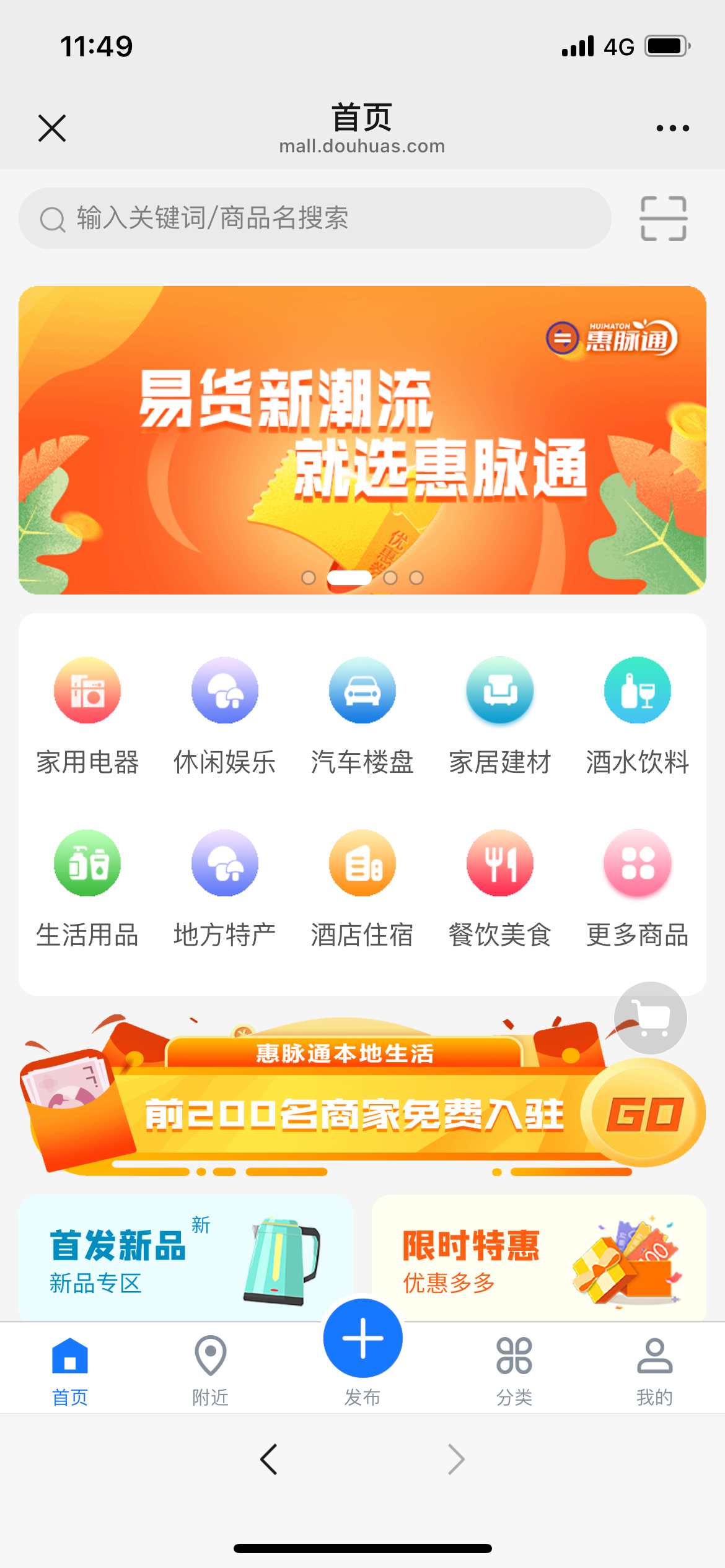Open the floating shopping cart
725x1568 pixels.
coord(650,1017)
